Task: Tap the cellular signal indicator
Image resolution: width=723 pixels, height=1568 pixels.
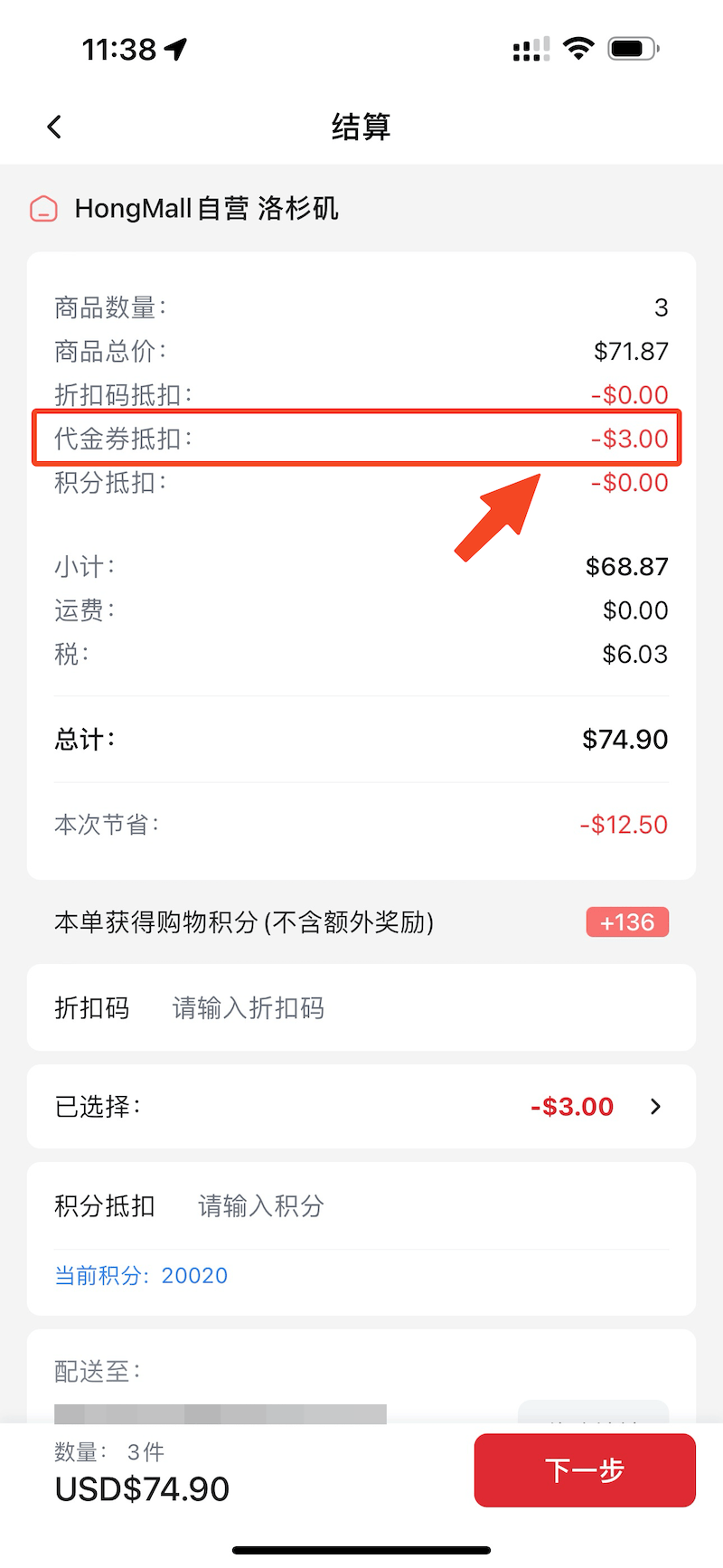Action: click(x=530, y=49)
